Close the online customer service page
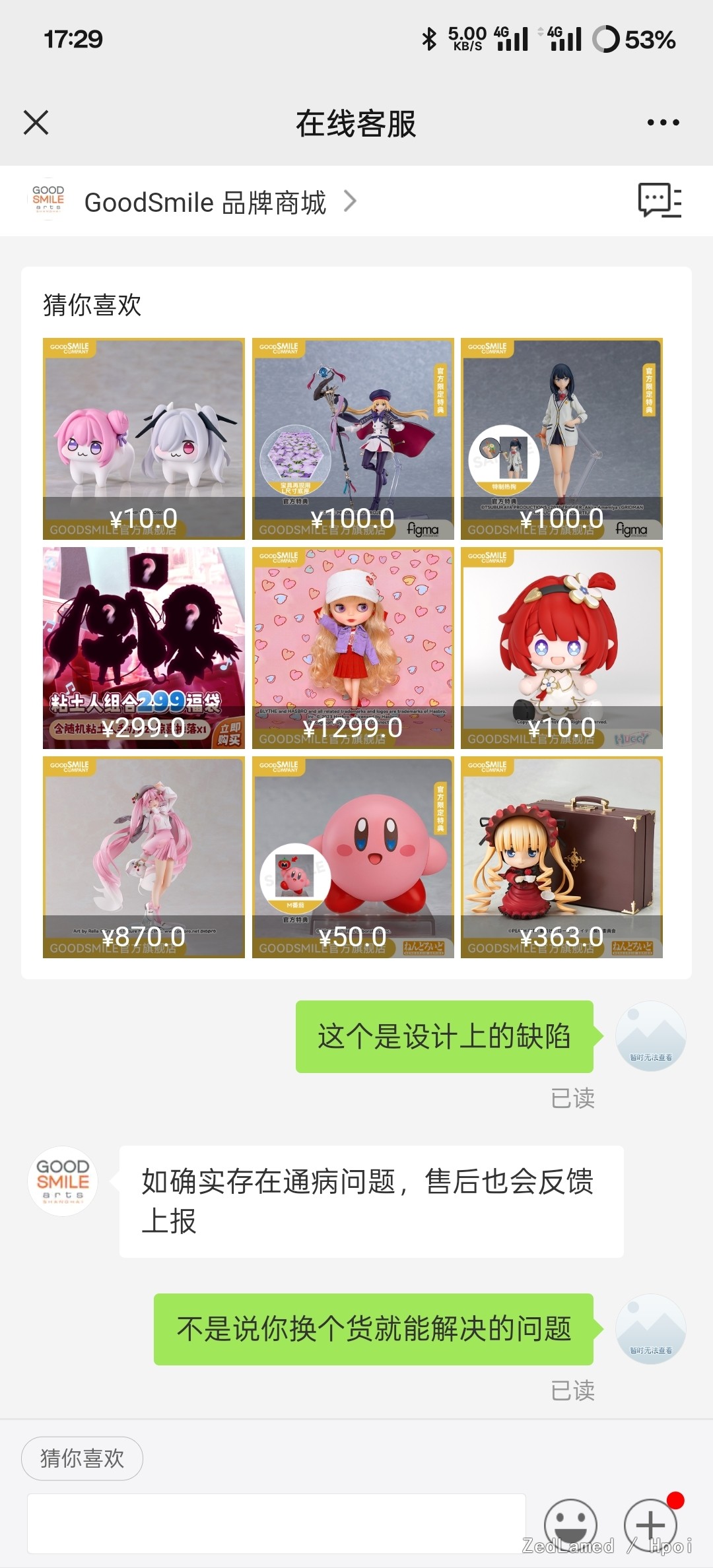Image resolution: width=713 pixels, height=1568 pixels. click(36, 123)
